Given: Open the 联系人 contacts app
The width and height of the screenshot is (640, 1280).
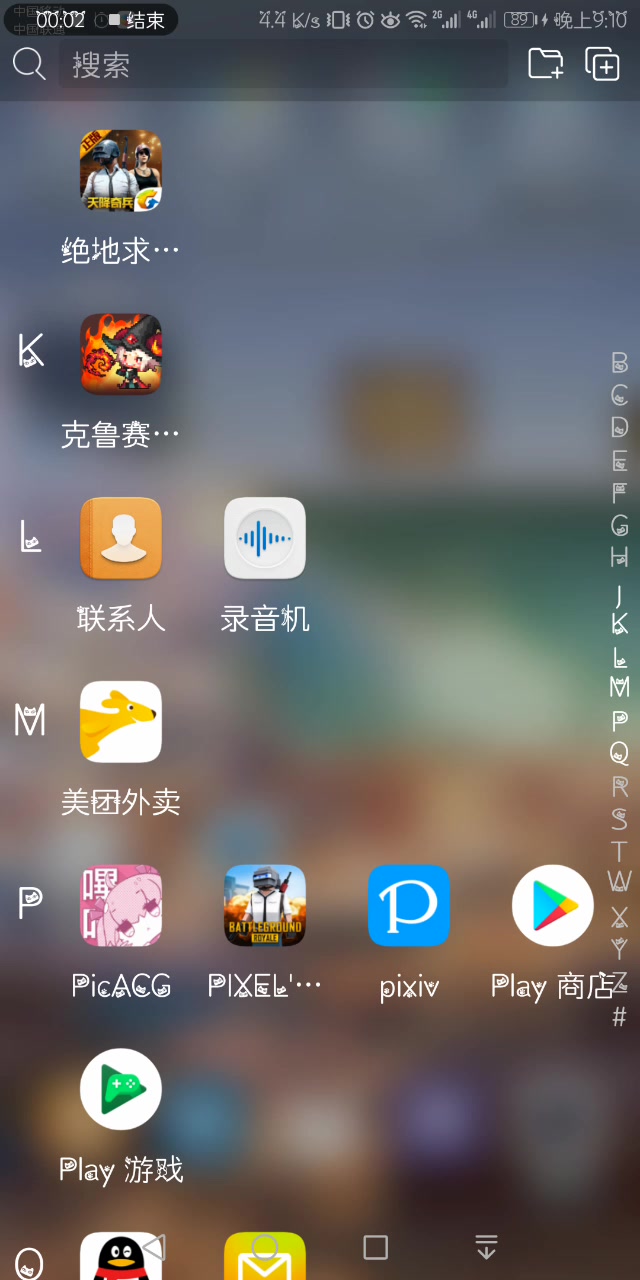Looking at the screenshot, I should pyautogui.click(x=121, y=539).
